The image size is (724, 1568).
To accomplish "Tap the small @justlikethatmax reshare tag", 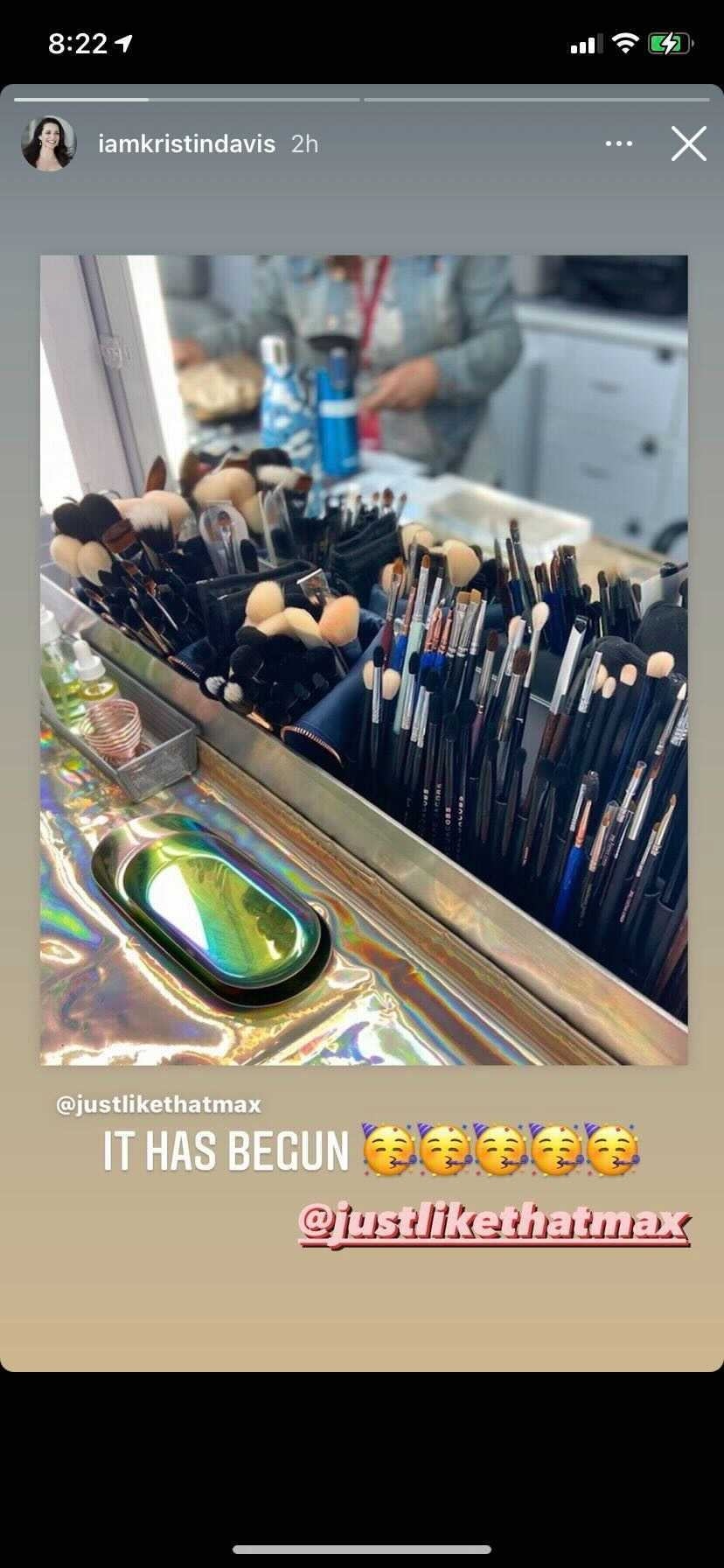I will [x=158, y=1104].
